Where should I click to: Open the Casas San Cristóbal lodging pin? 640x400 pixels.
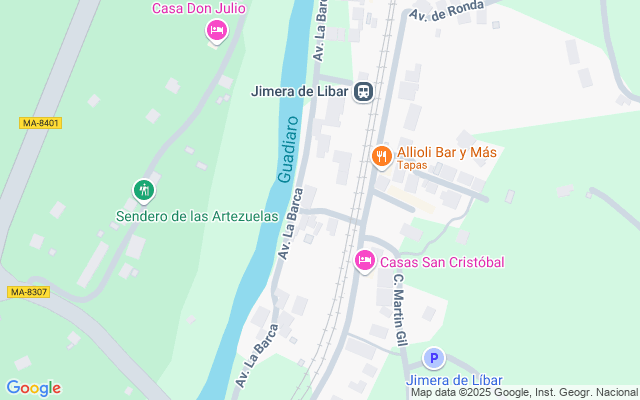365,262
